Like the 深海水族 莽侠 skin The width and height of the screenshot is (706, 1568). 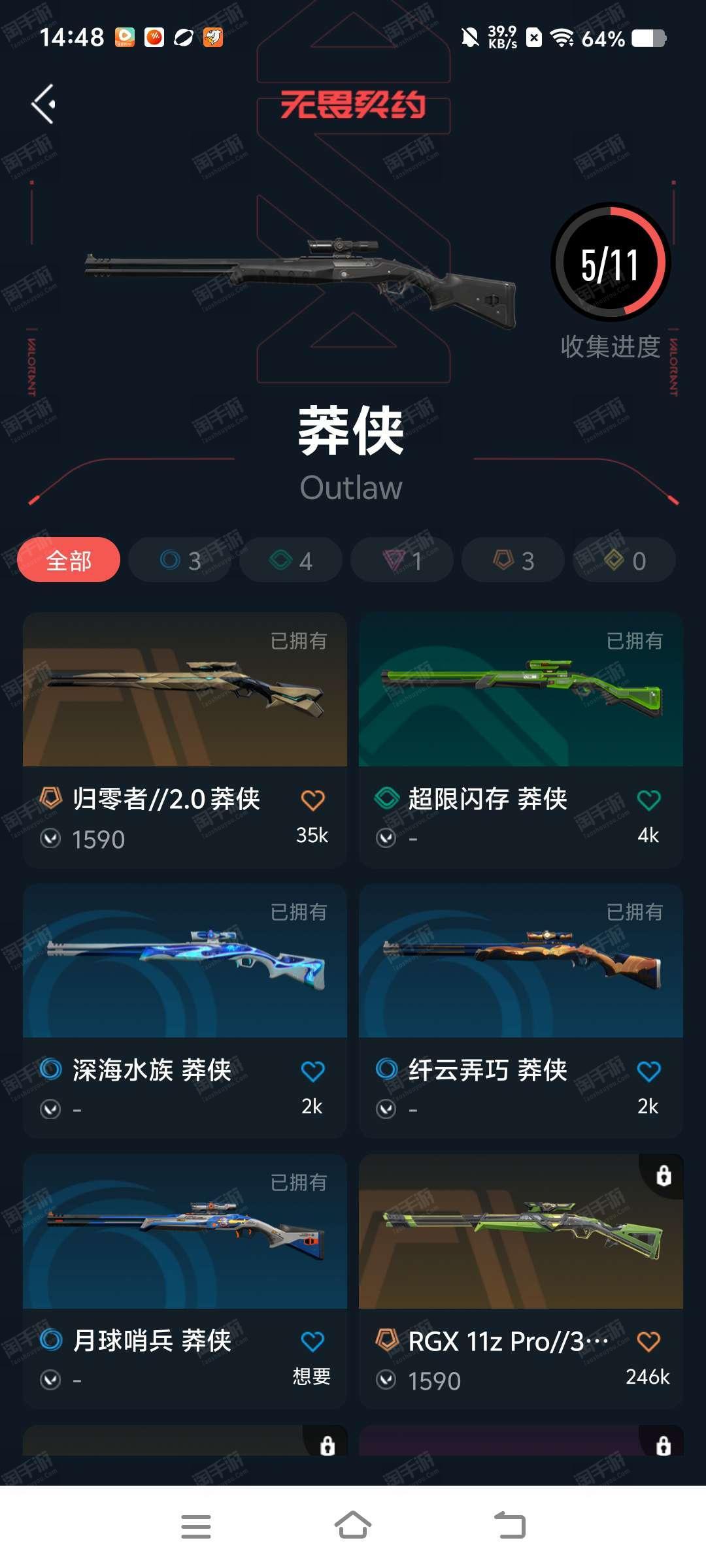click(x=312, y=1071)
